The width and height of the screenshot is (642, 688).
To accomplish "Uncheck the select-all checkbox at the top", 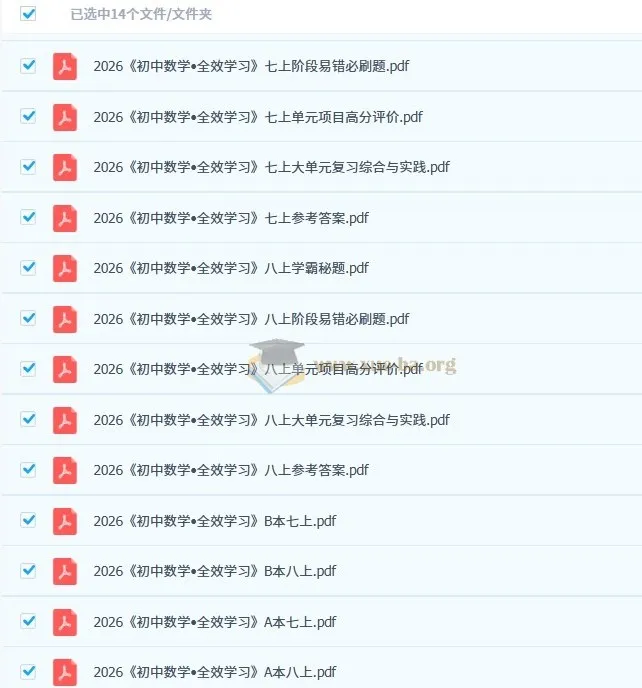I will click(x=28, y=14).
